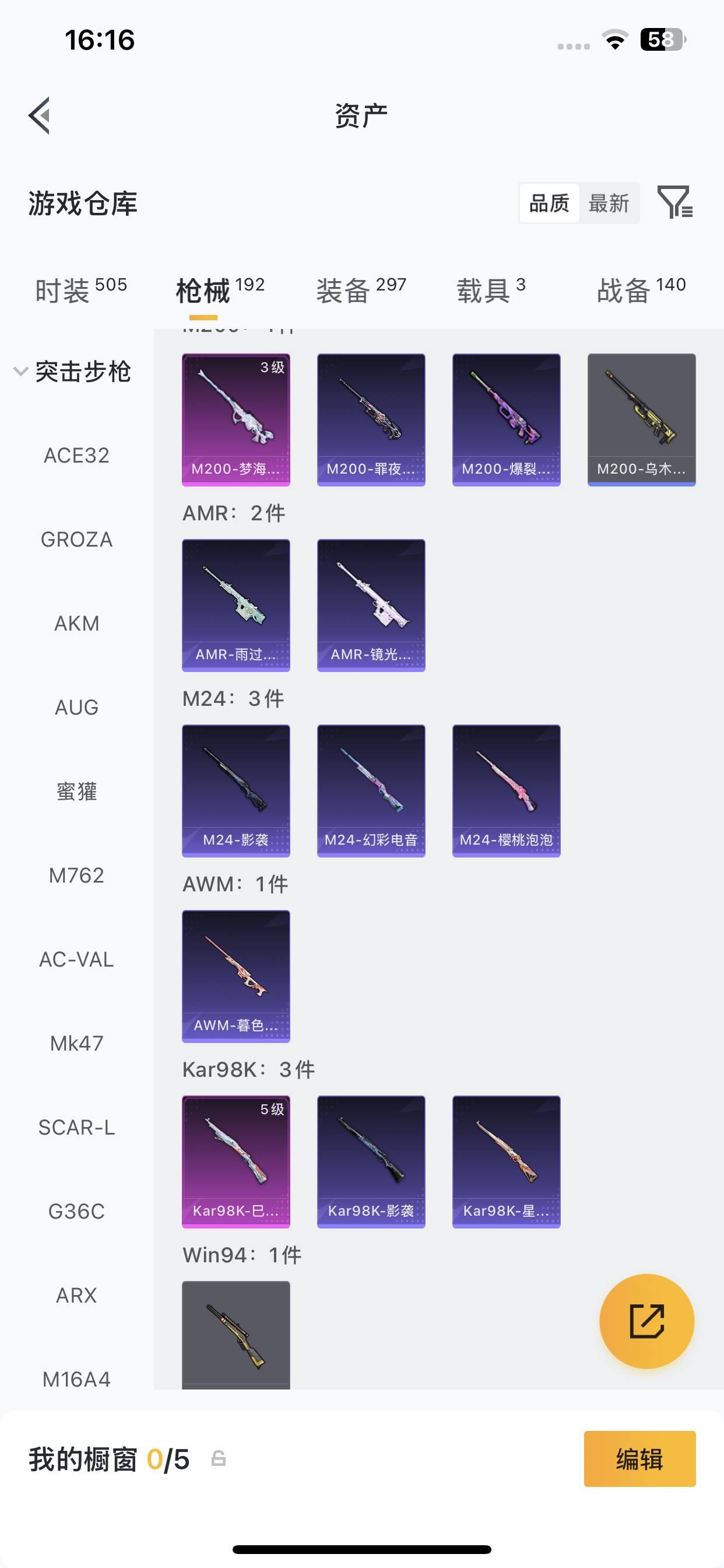Open the 载具 tab
The width and height of the screenshot is (724, 1568).
(490, 290)
